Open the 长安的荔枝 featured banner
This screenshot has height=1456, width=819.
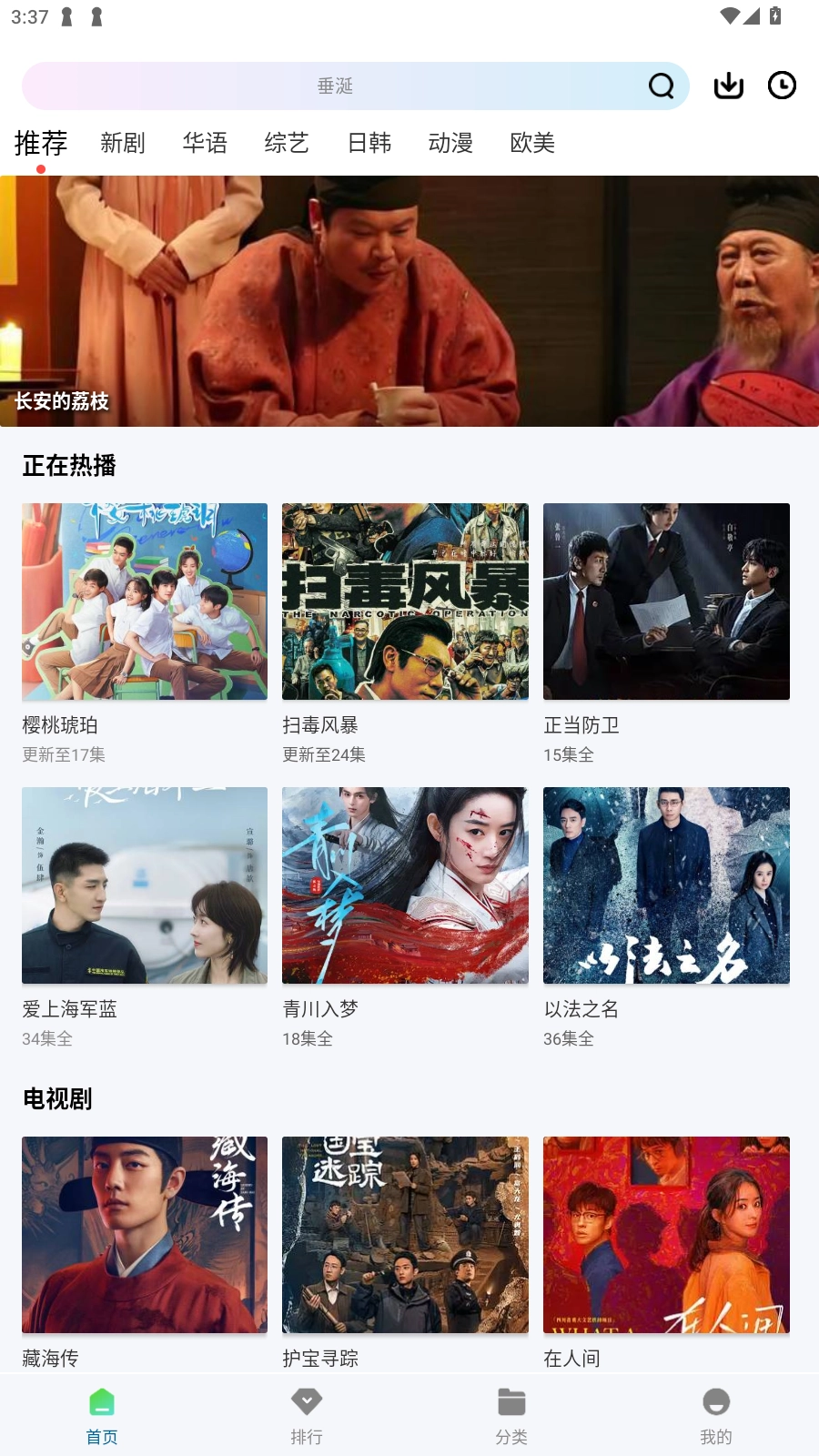click(409, 301)
